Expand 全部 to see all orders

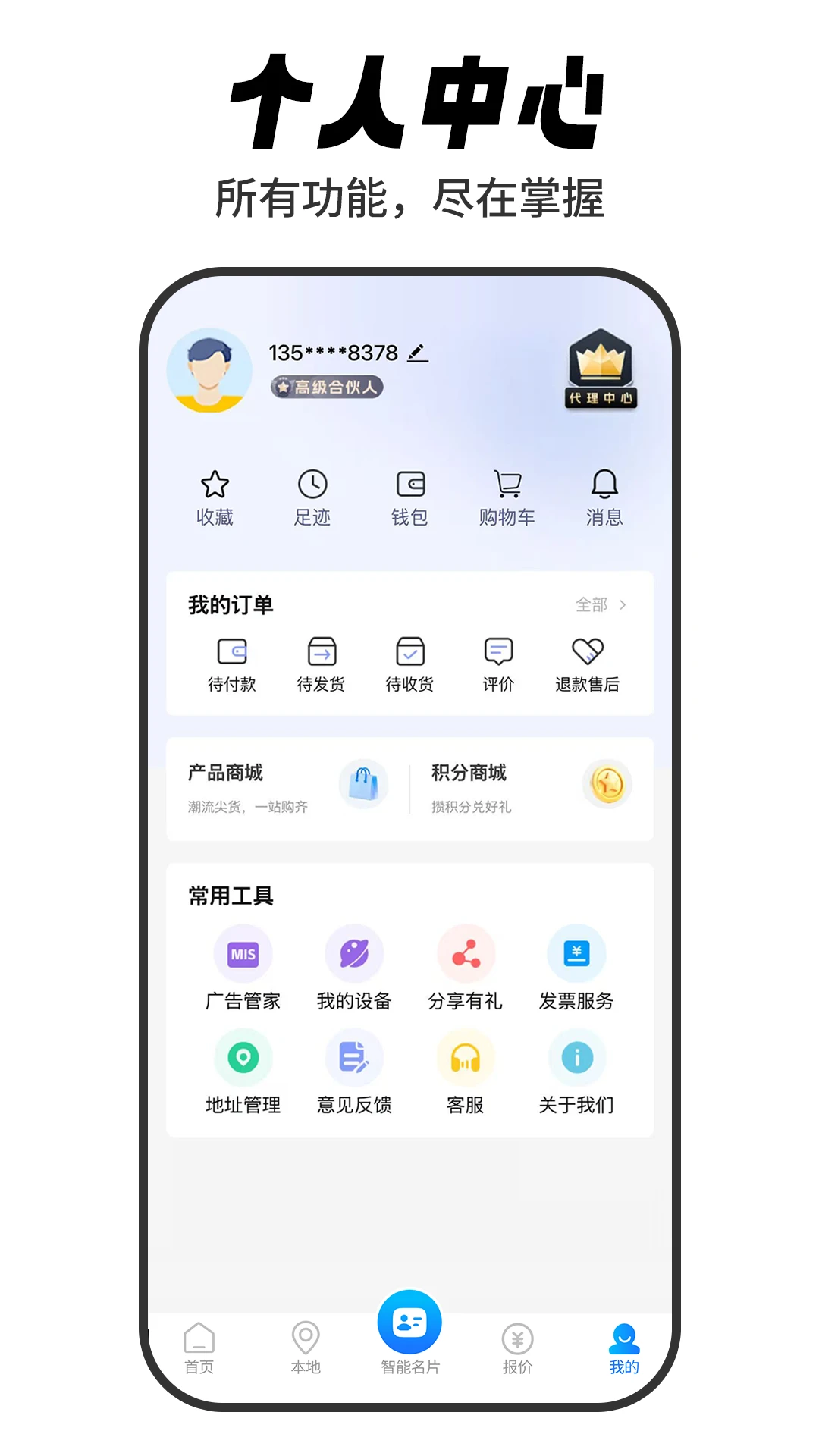click(599, 605)
